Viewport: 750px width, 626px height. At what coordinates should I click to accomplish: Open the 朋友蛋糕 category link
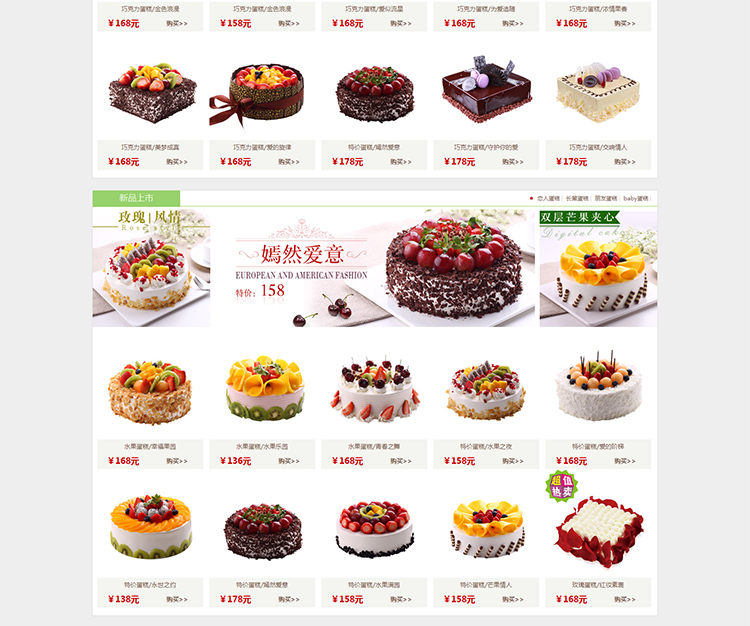pyautogui.click(x=605, y=198)
